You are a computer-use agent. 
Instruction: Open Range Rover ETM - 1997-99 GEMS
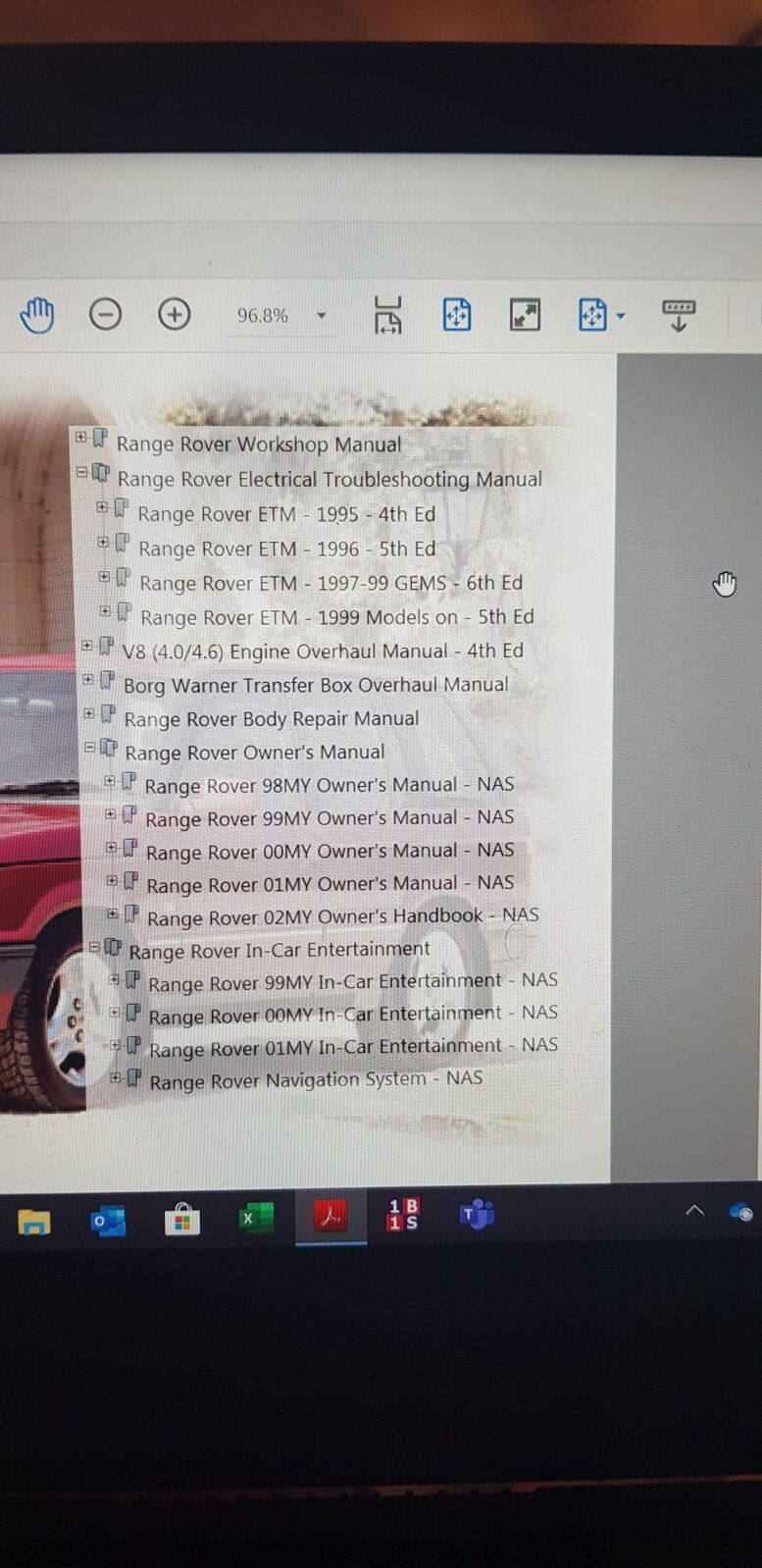coord(330,583)
